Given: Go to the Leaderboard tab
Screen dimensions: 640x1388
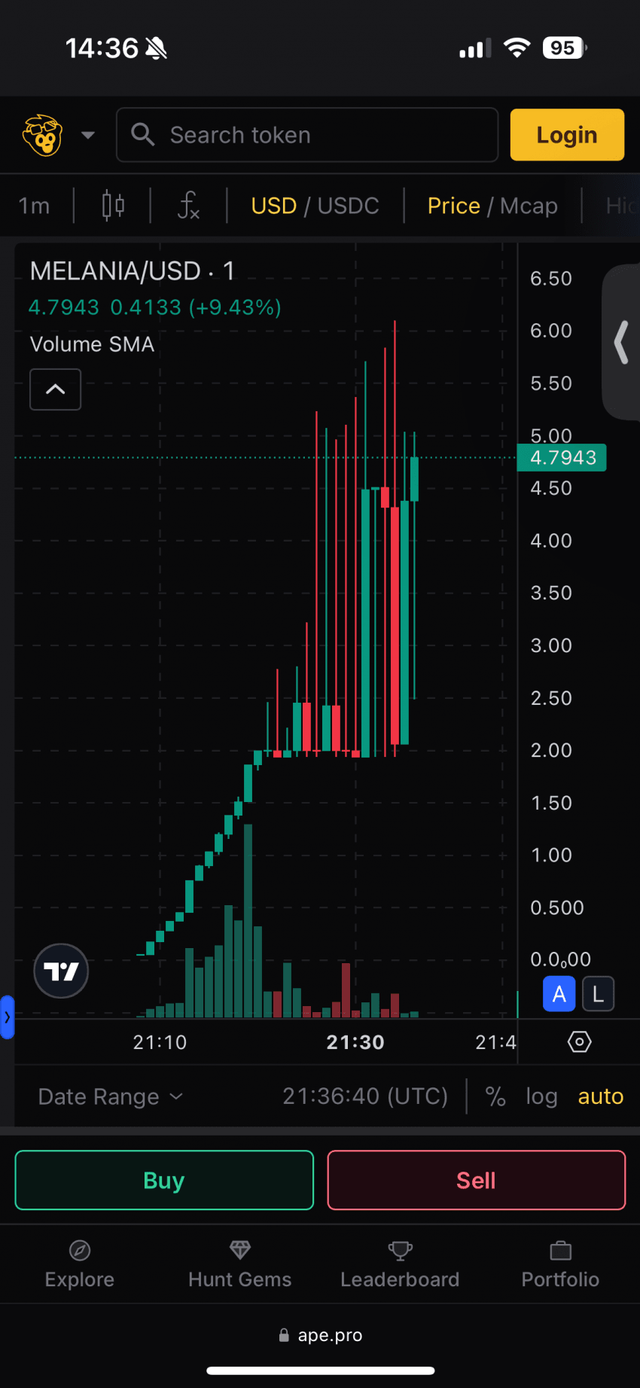Looking at the screenshot, I should click(x=400, y=1265).
